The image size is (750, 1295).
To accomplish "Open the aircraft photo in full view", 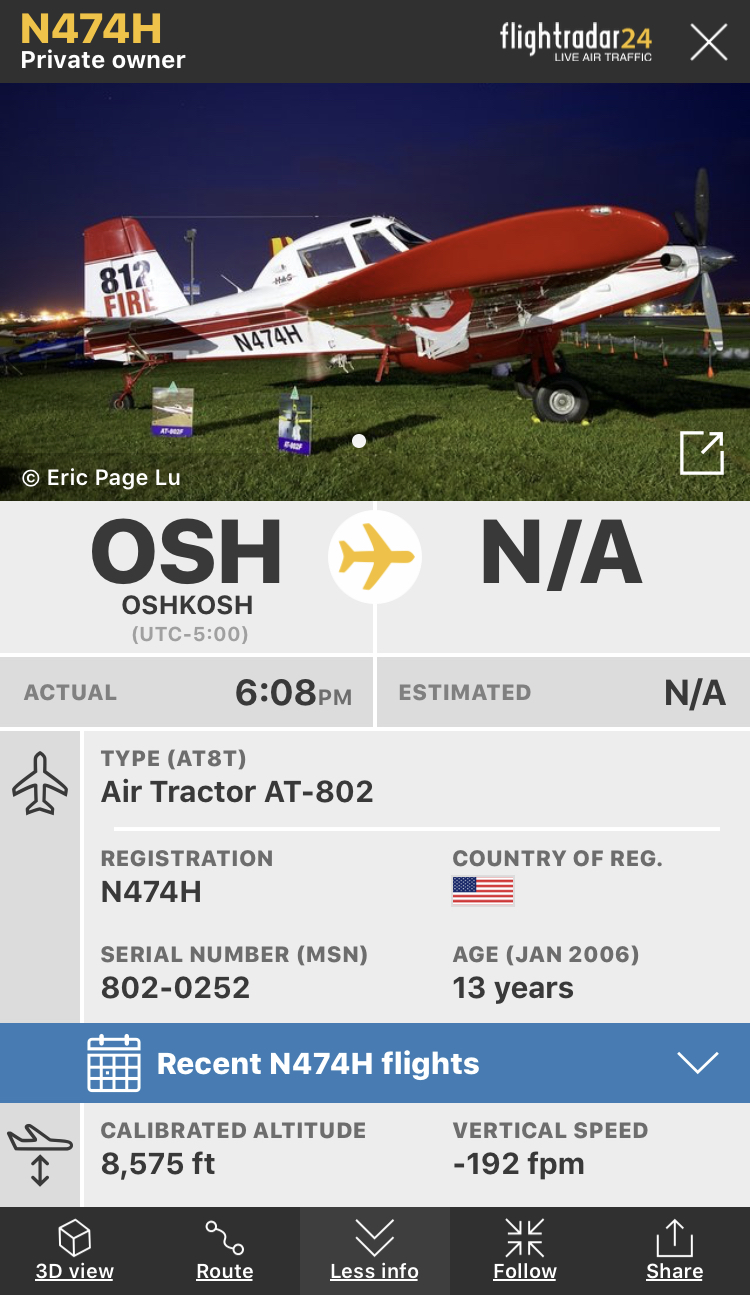I will [x=701, y=453].
